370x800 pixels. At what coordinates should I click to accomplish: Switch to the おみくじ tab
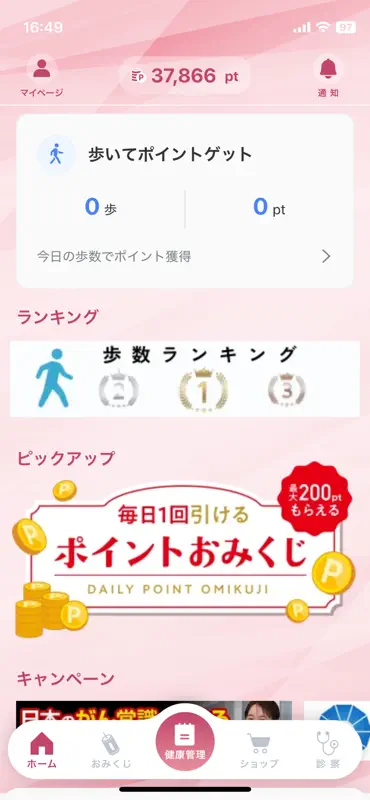(x=111, y=750)
